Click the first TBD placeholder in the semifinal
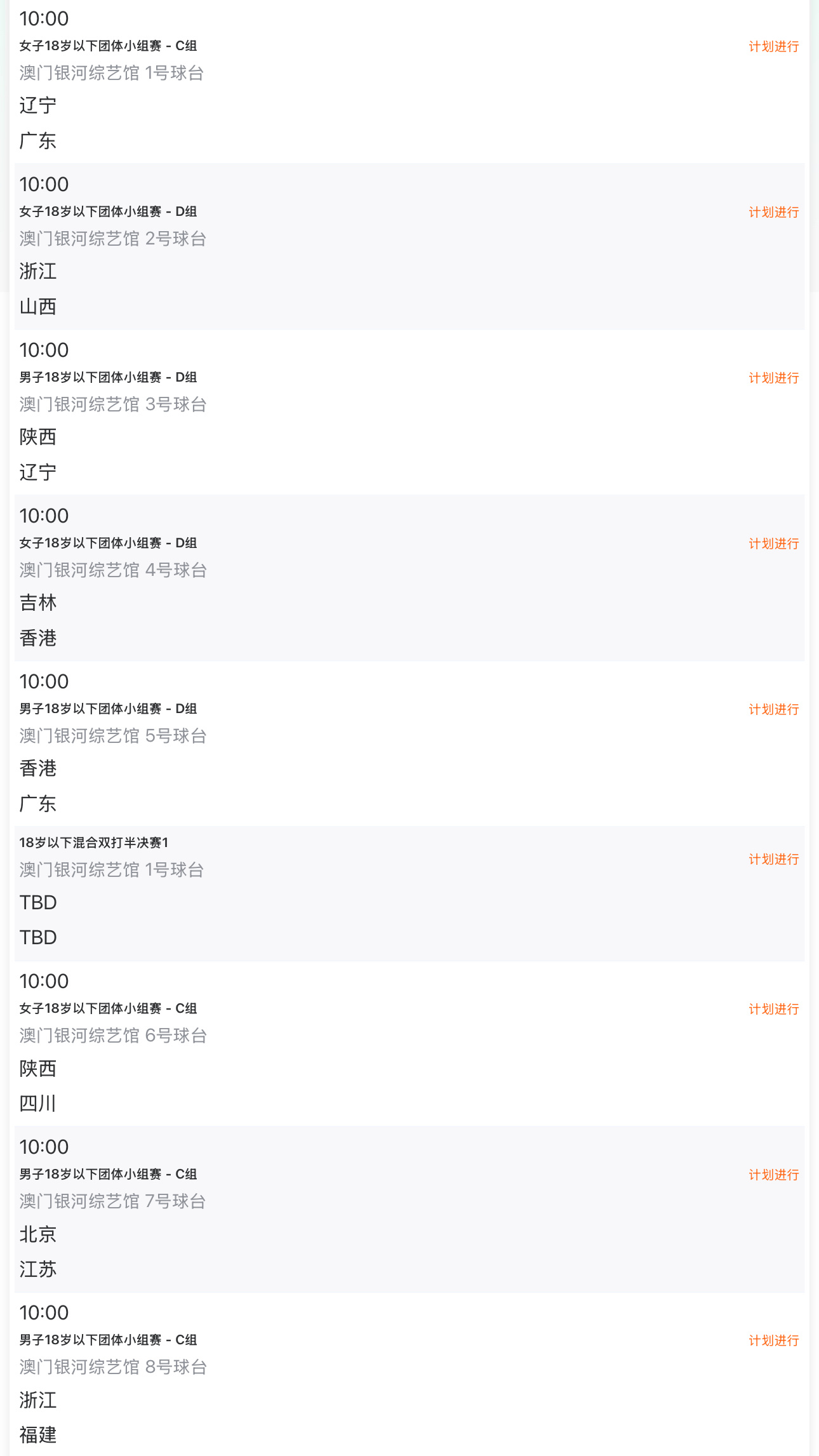This screenshot has width=819, height=1456. click(x=38, y=902)
